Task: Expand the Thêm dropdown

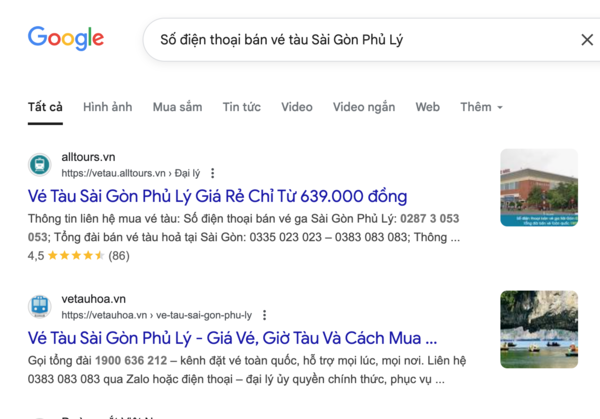Action: point(481,107)
